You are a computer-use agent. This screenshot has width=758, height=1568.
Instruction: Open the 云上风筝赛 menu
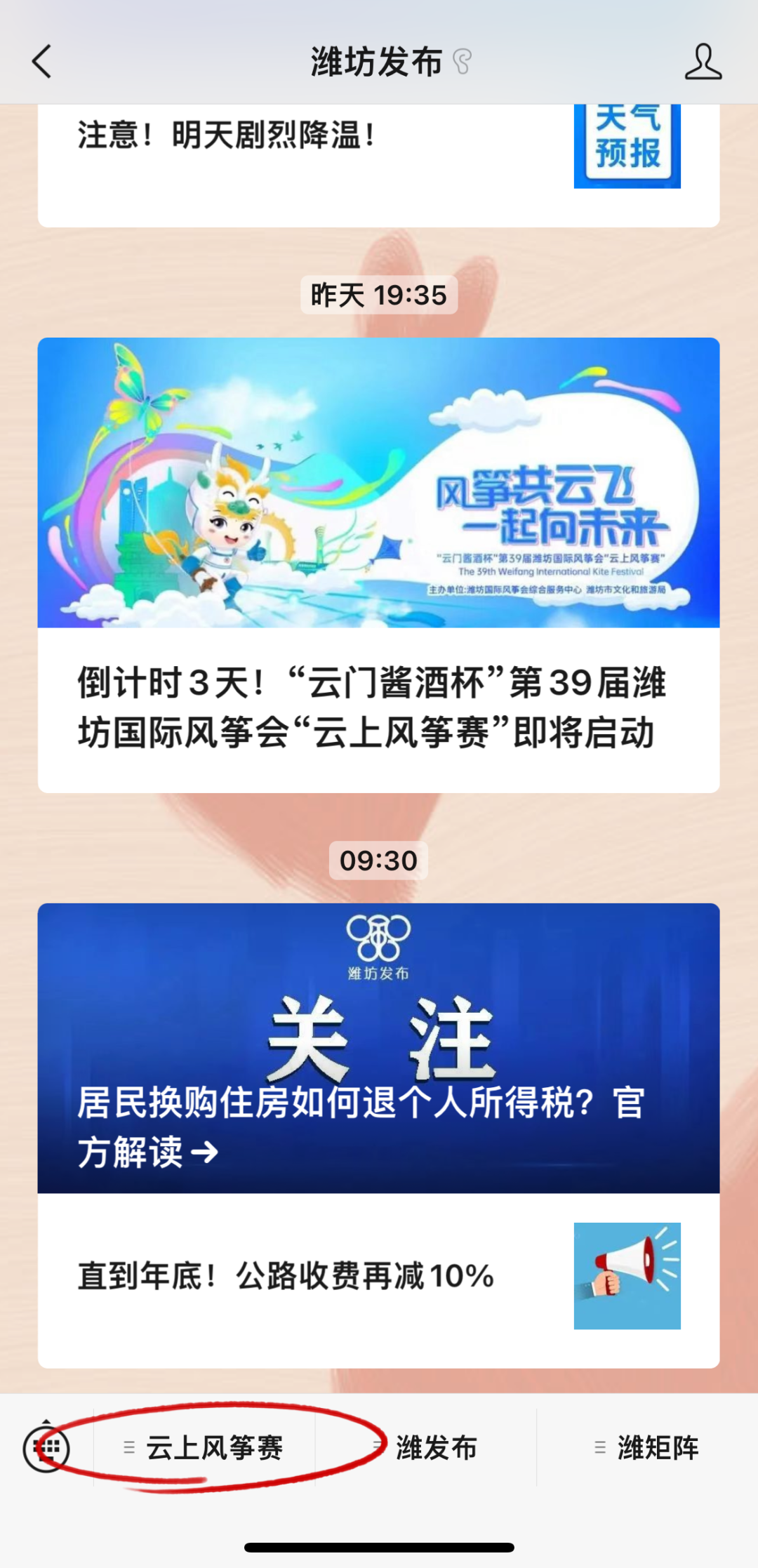[205, 1447]
